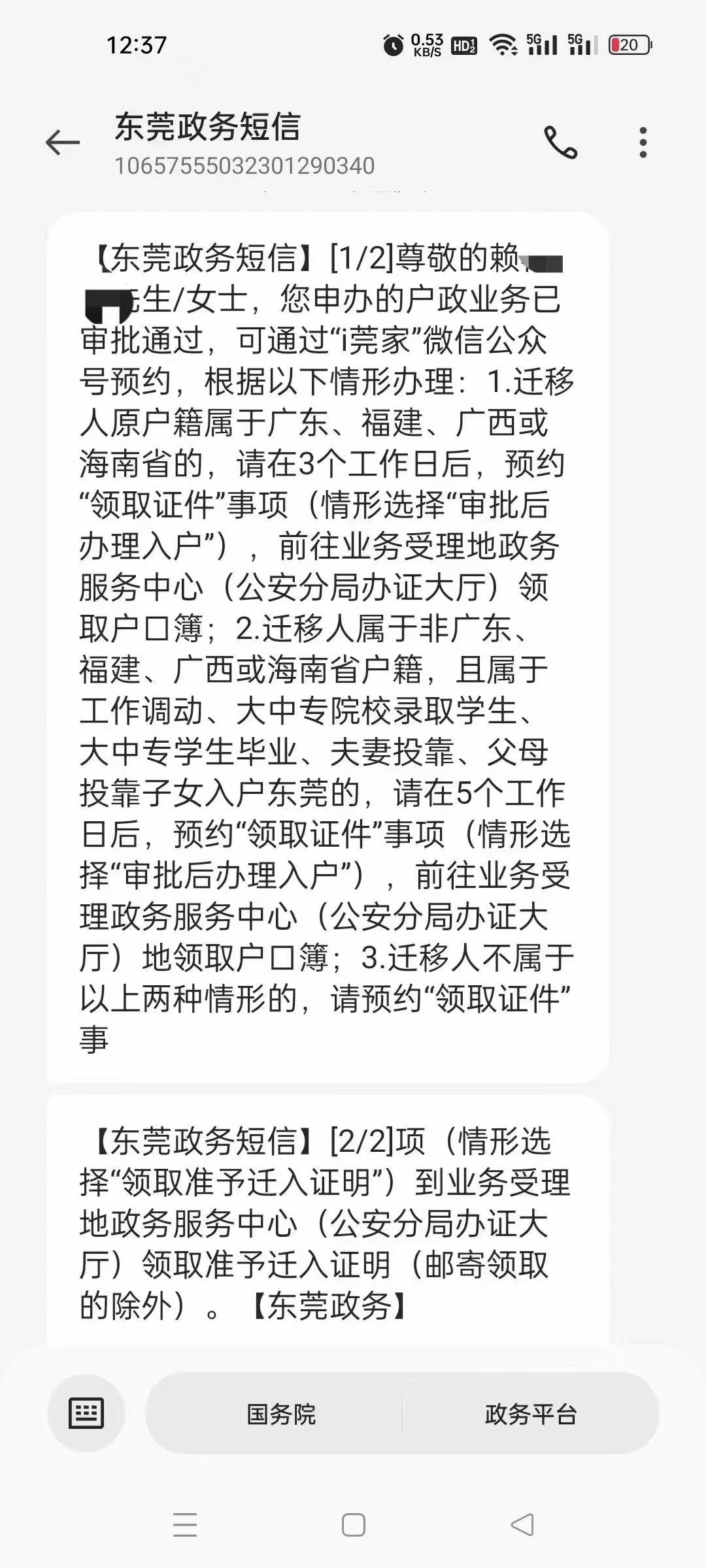The height and width of the screenshot is (1568, 706).
Task: Switch to keyboard input mode
Action: [x=86, y=1414]
